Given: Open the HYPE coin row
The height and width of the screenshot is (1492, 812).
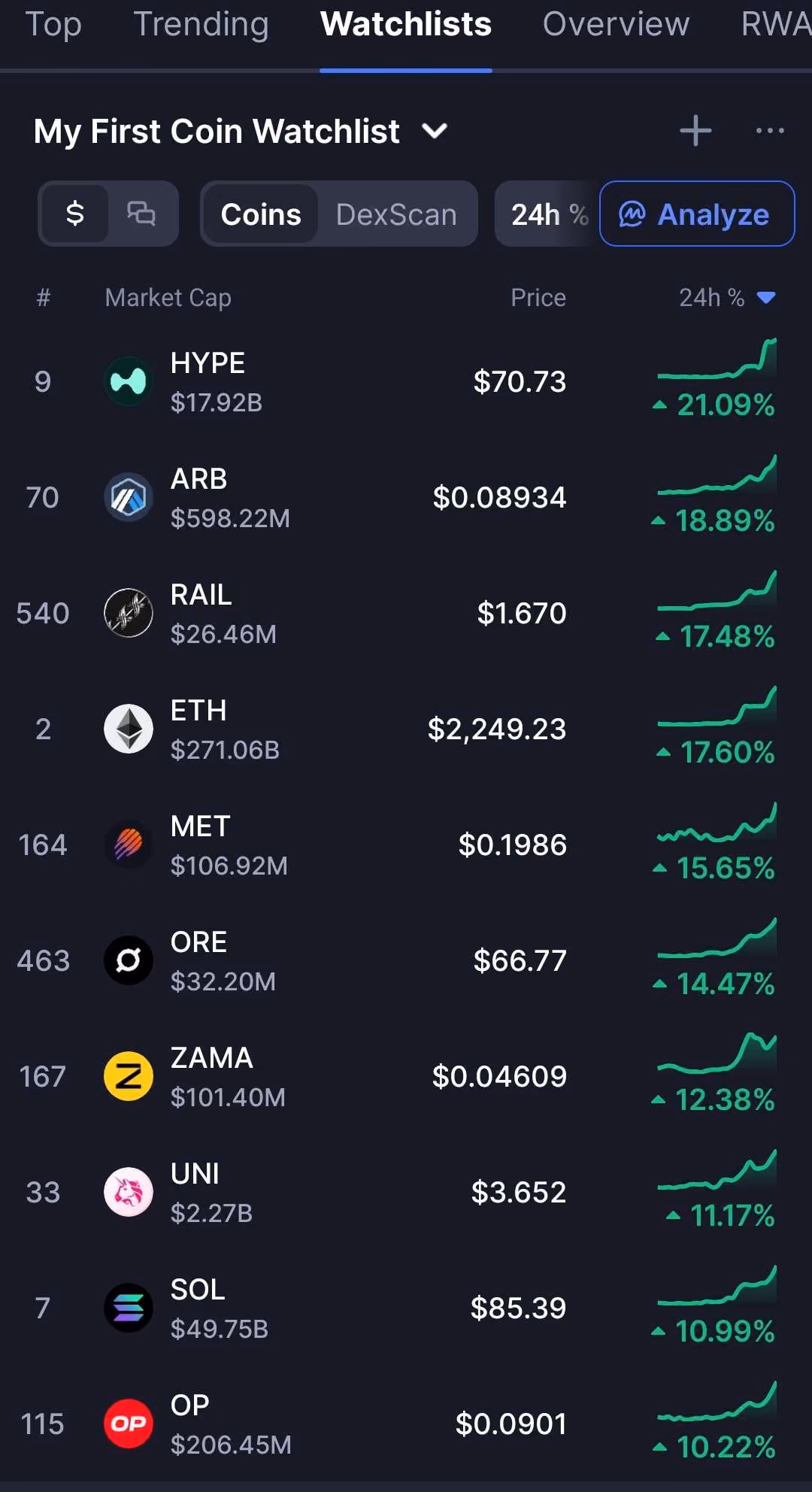Looking at the screenshot, I should tap(406, 382).
